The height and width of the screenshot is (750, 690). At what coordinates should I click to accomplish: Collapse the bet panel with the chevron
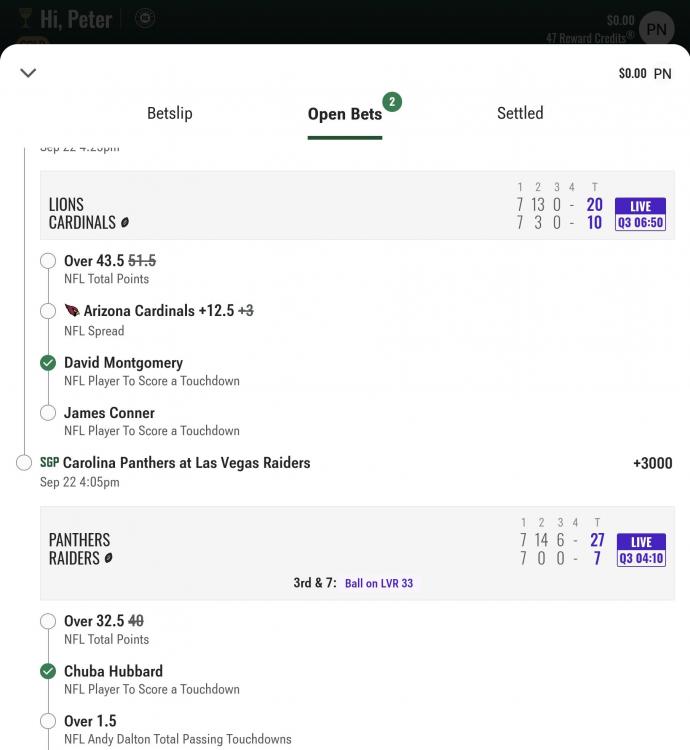[x=28, y=73]
